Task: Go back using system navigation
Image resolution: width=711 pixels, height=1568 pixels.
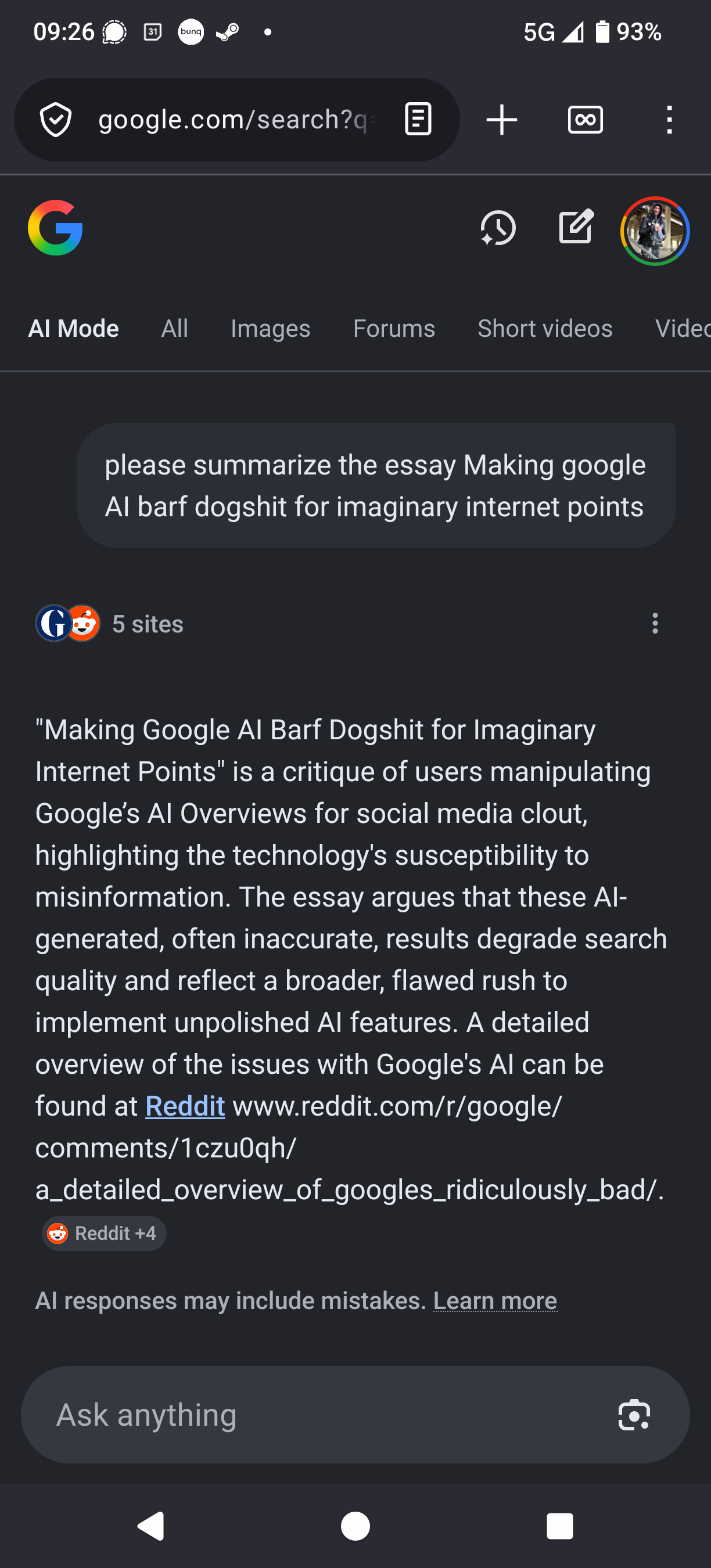Action: point(150,1526)
